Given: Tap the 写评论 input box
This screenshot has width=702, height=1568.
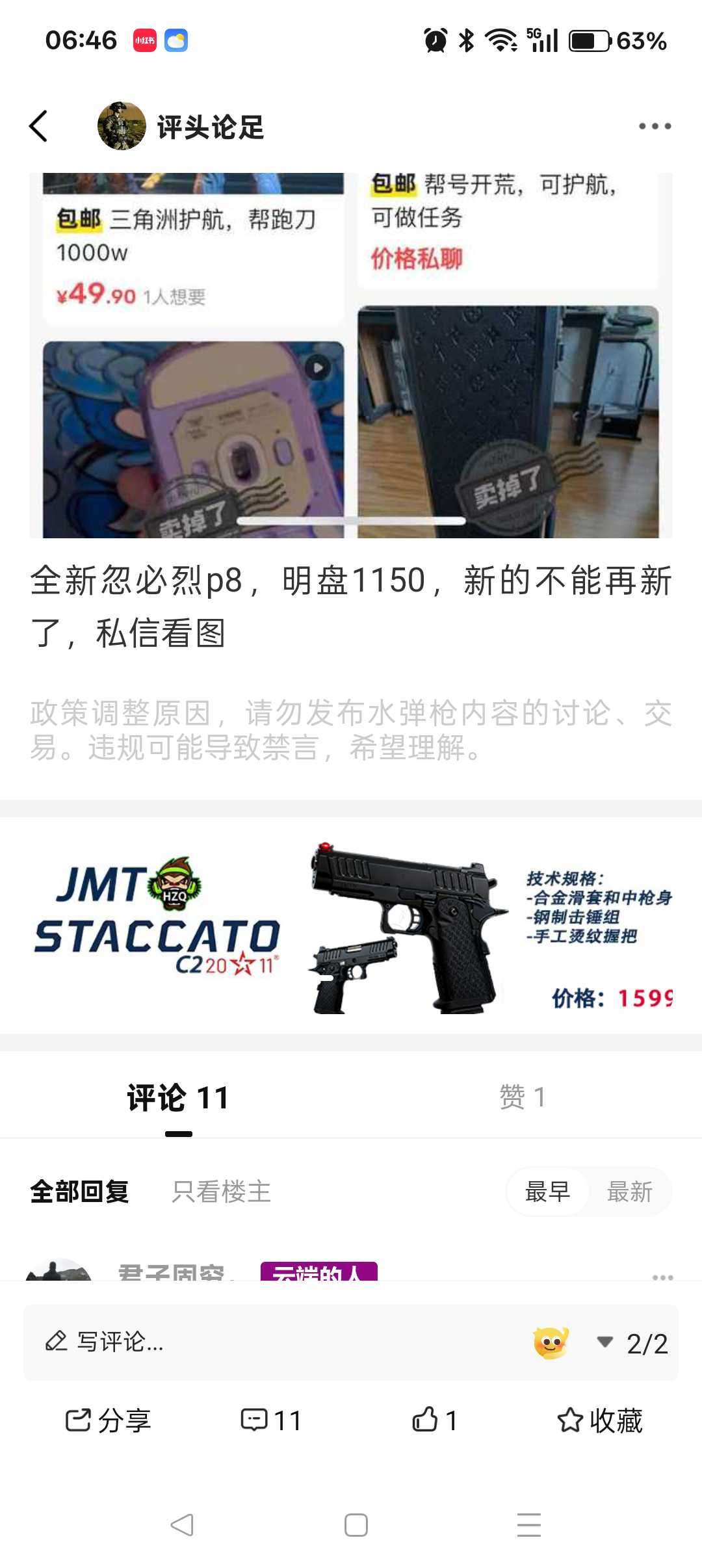Looking at the screenshot, I should (260, 1342).
